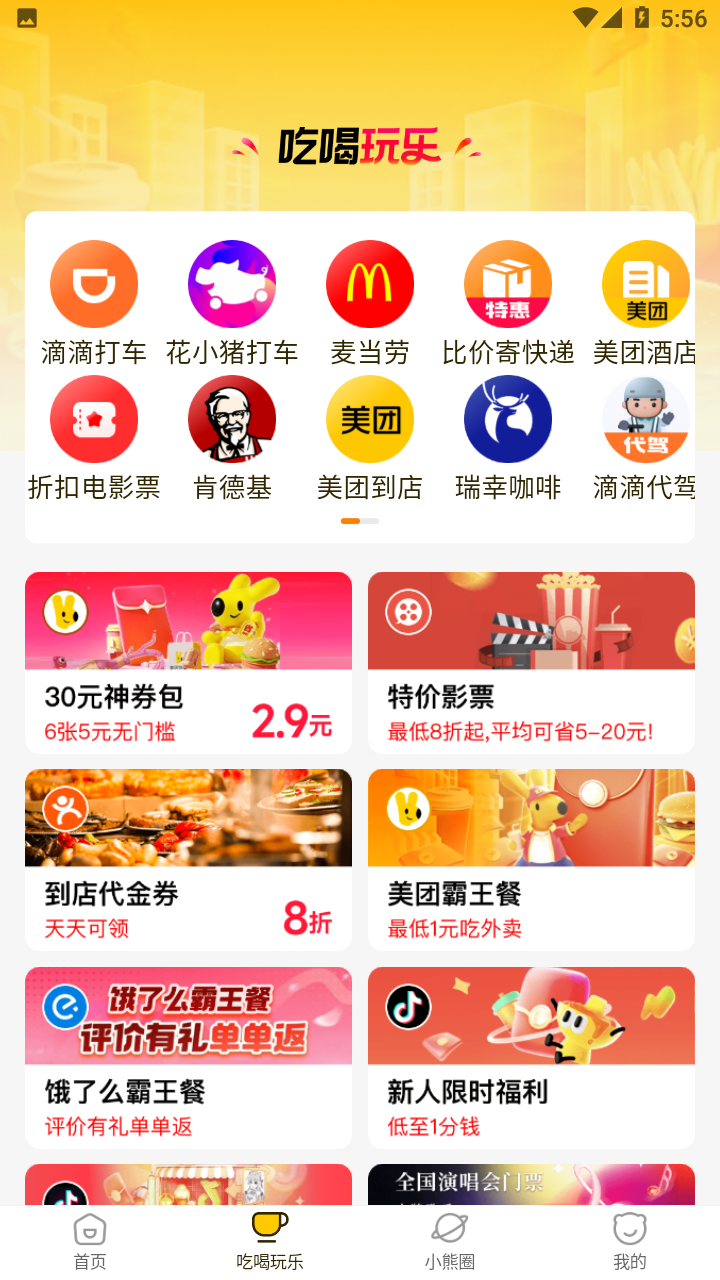Go to the 我的 tab
Screen dimensions: 720x1280
click(x=629, y=1242)
